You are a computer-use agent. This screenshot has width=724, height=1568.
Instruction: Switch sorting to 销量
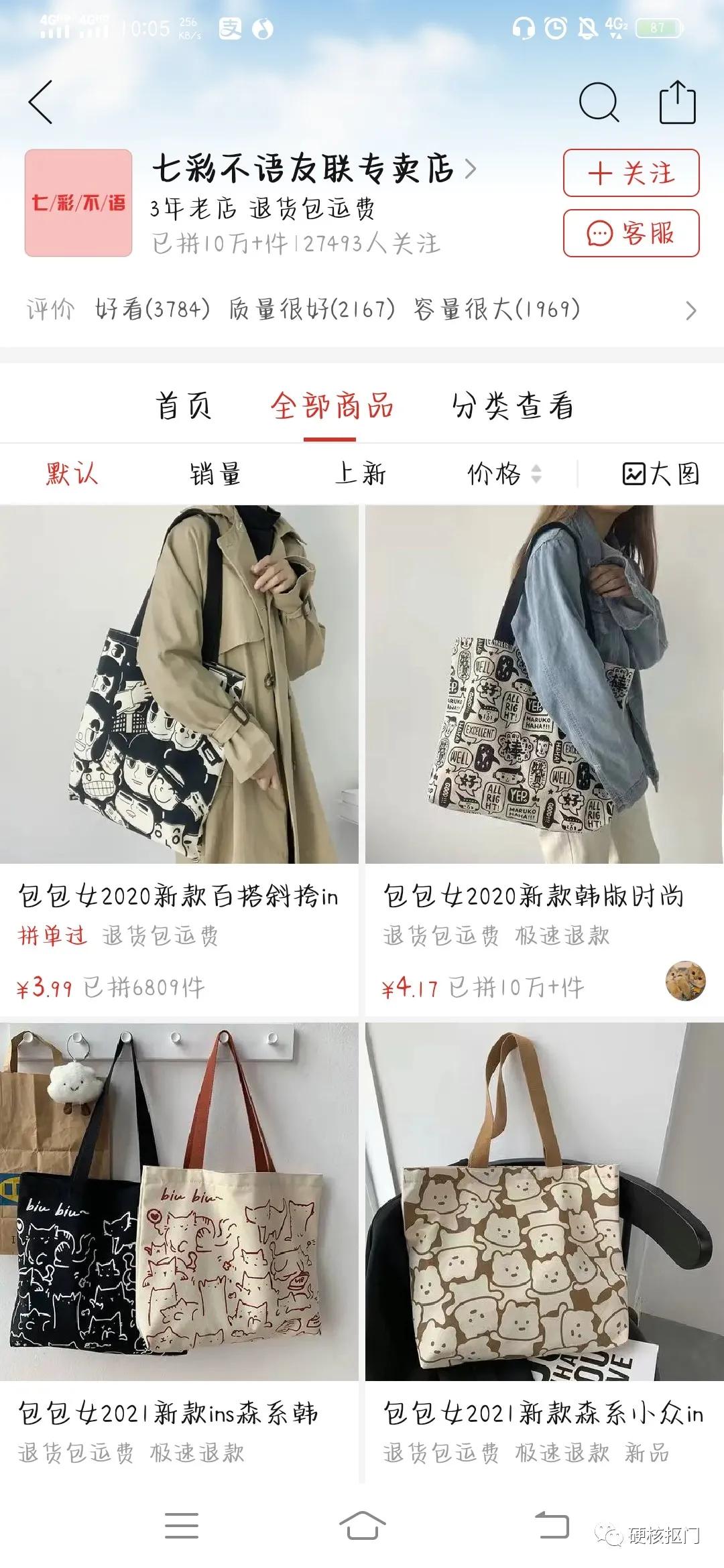coord(216,474)
